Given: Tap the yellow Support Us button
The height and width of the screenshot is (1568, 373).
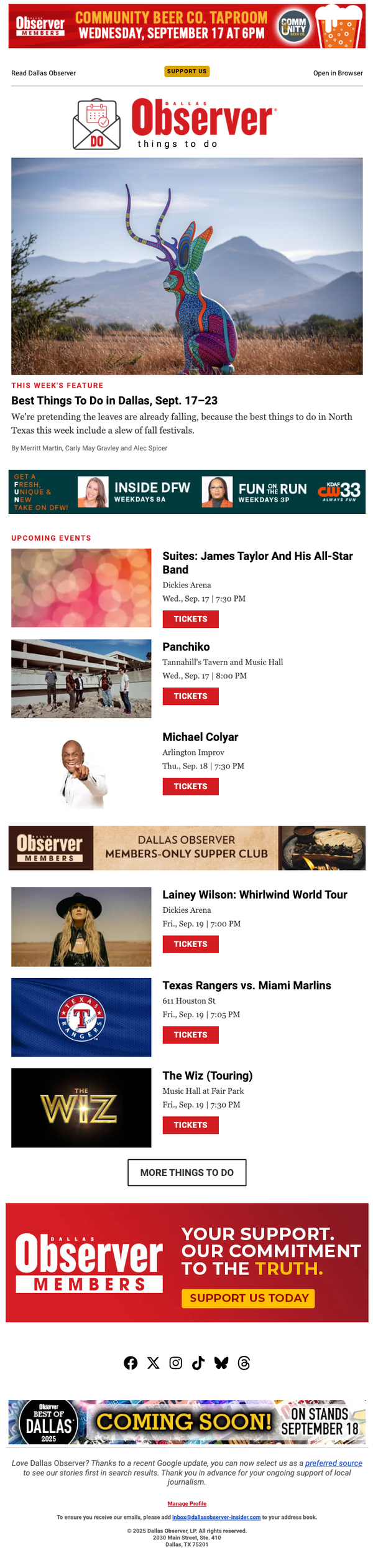Looking at the screenshot, I should point(186,72).
